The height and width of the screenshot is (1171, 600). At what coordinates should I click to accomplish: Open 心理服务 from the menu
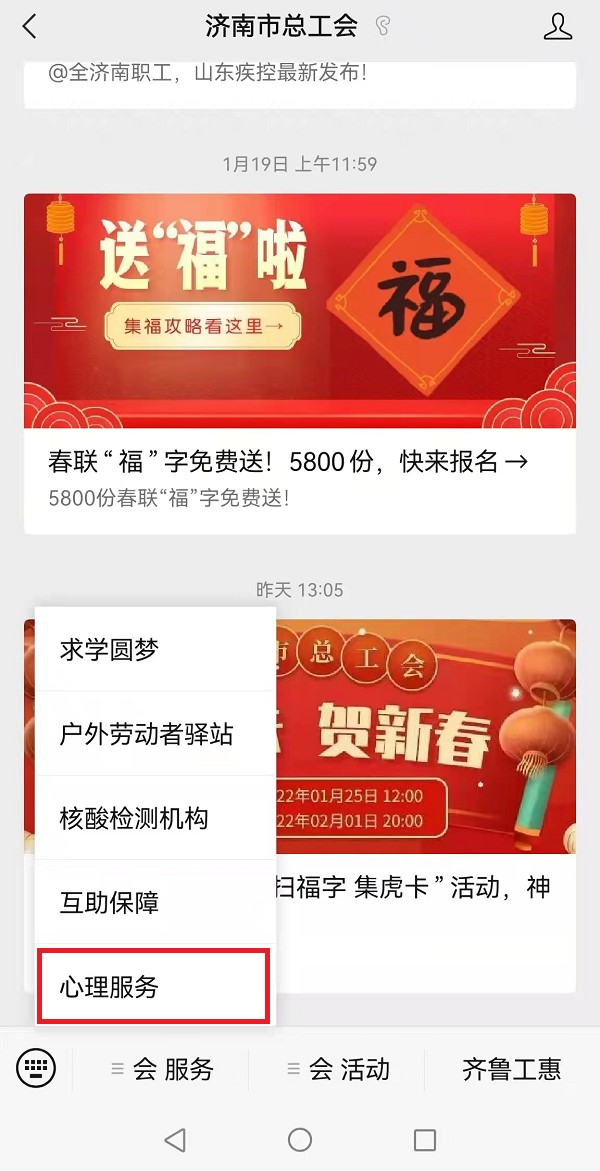(153, 987)
